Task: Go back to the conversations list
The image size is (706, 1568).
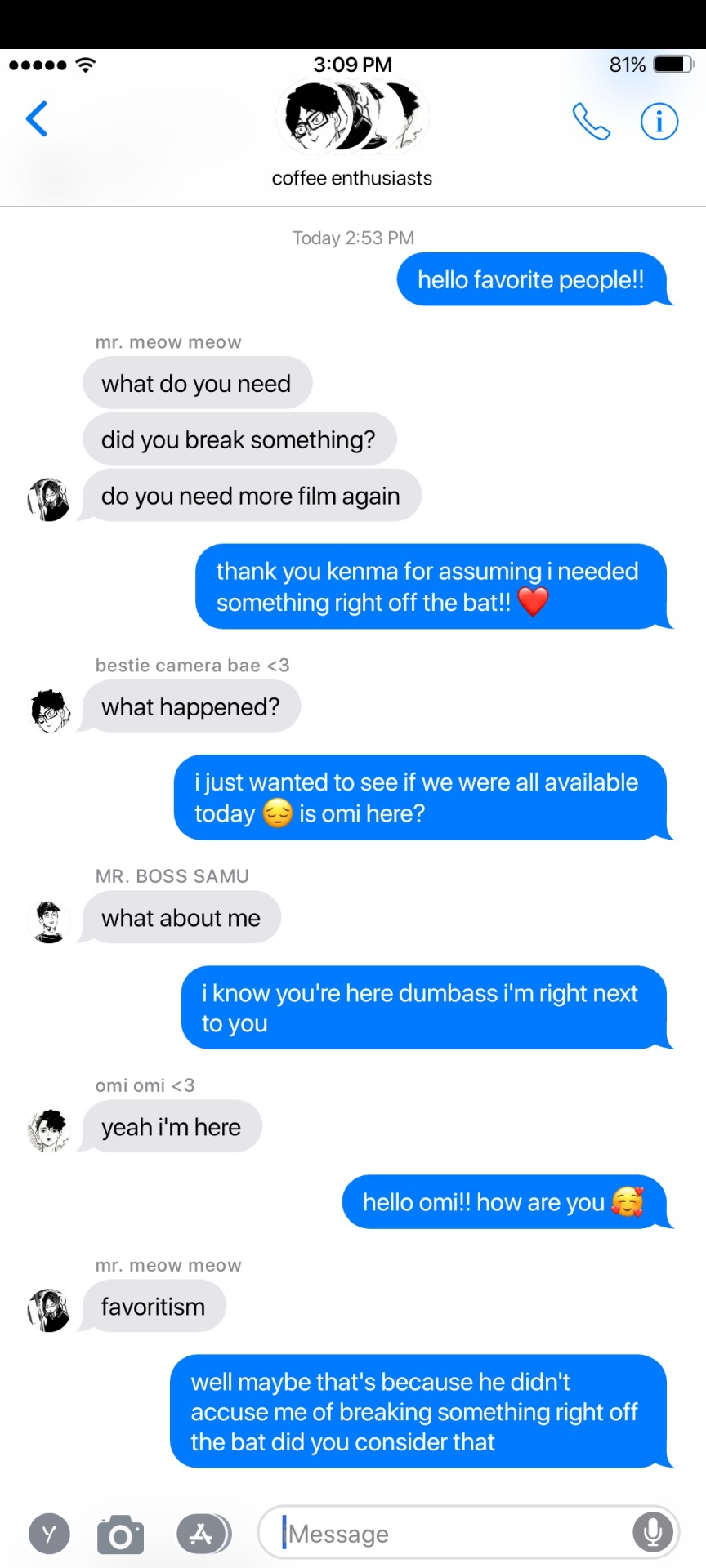Action: 37,119
